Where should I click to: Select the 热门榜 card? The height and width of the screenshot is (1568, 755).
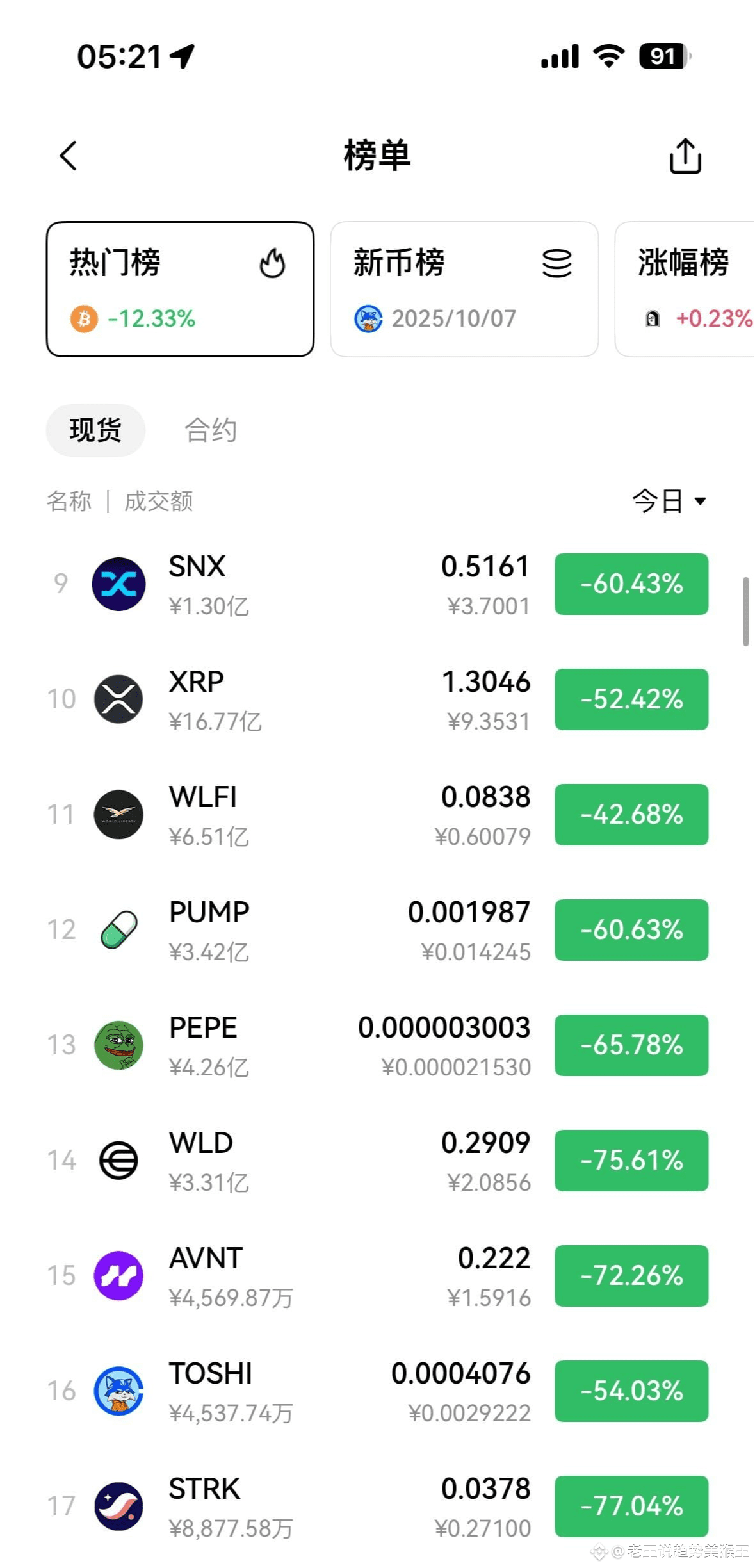pyautogui.click(x=180, y=289)
